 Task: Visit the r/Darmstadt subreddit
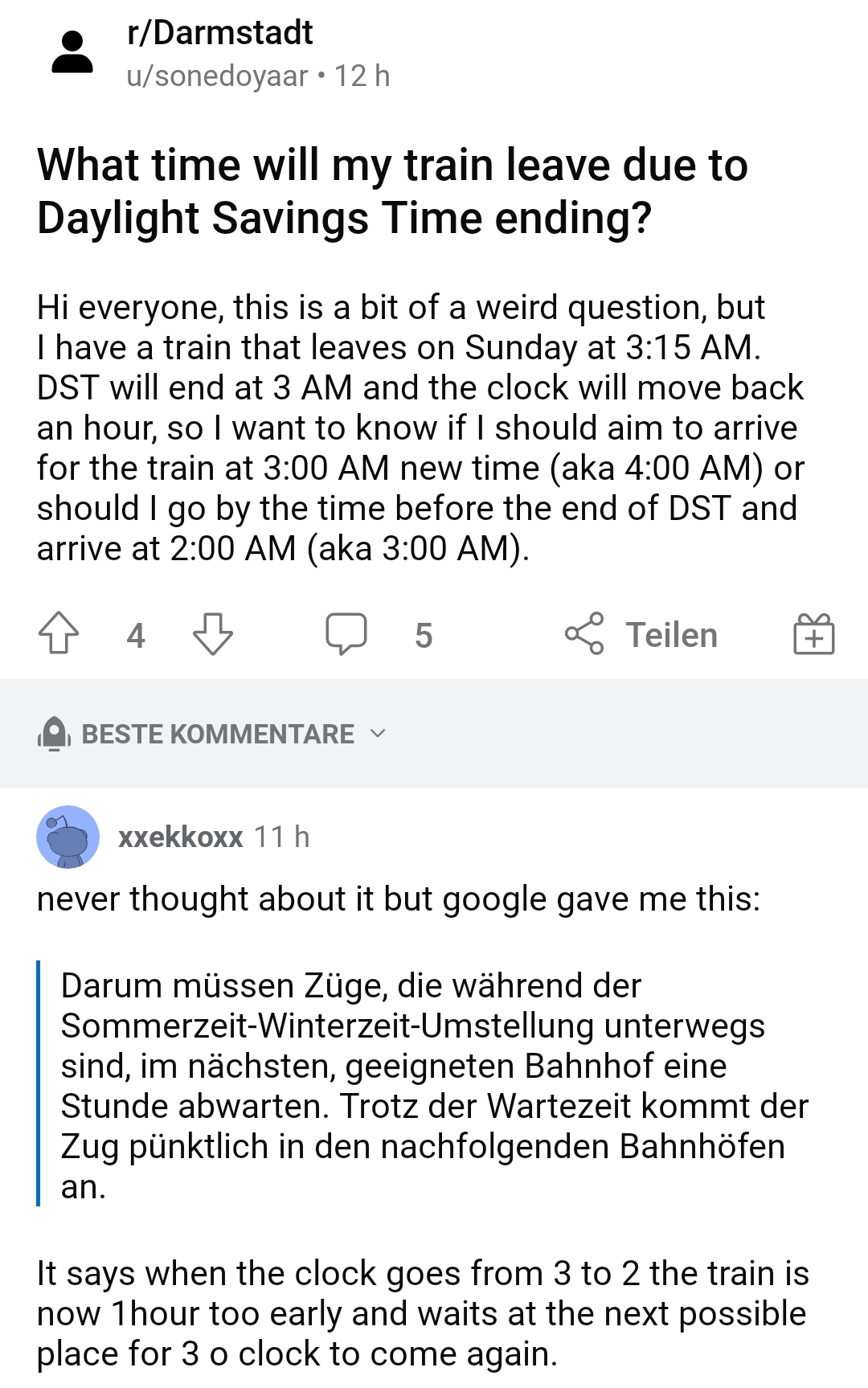(x=219, y=33)
